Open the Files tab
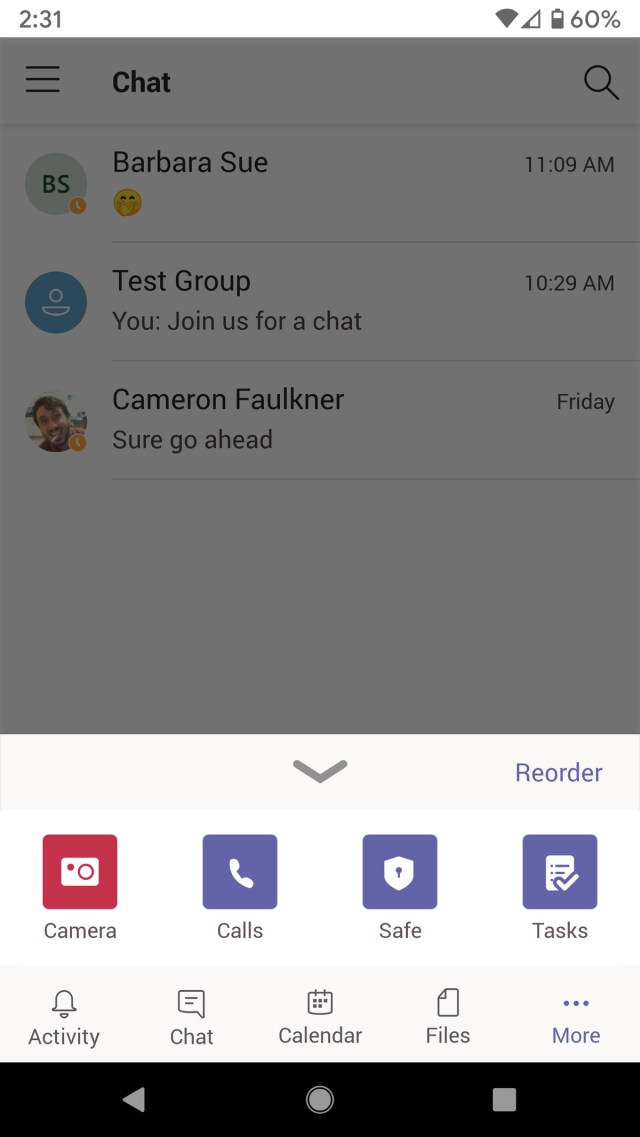The width and height of the screenshot is (640, 1137). pyautogui.click(x=448, y=1016)
